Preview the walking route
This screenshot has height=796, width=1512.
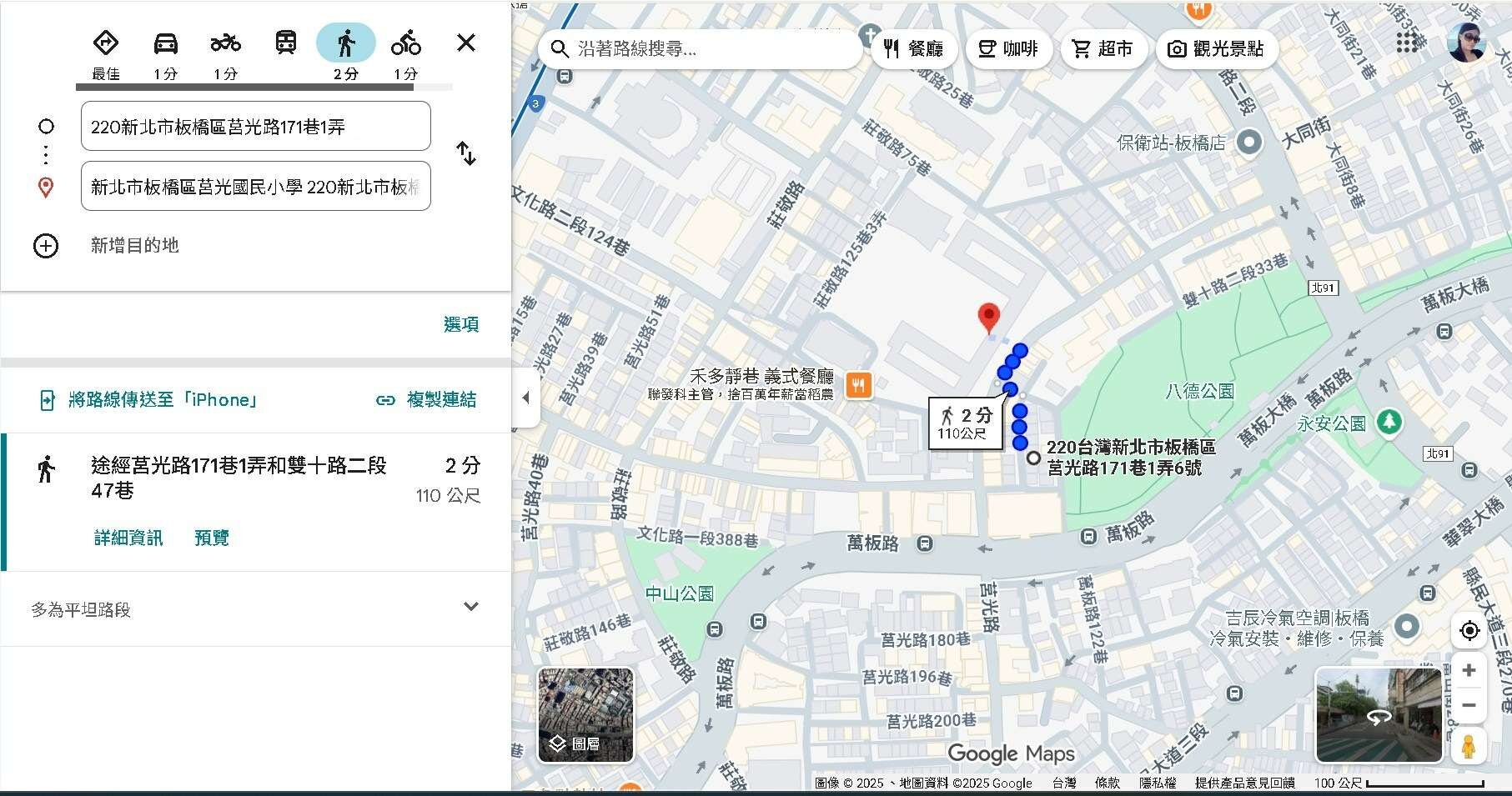pos(212,538)
